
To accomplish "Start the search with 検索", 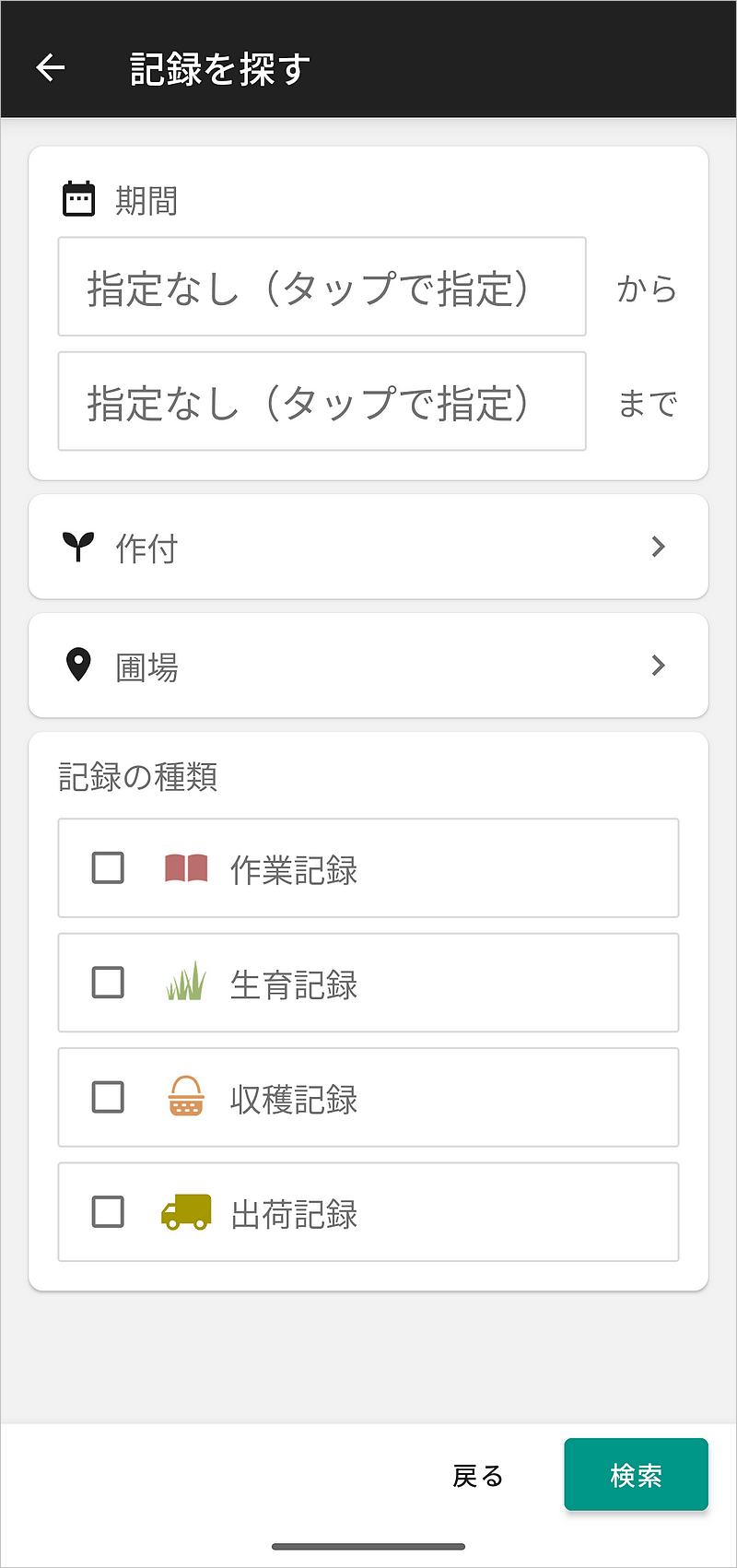I will point(636,1475).
